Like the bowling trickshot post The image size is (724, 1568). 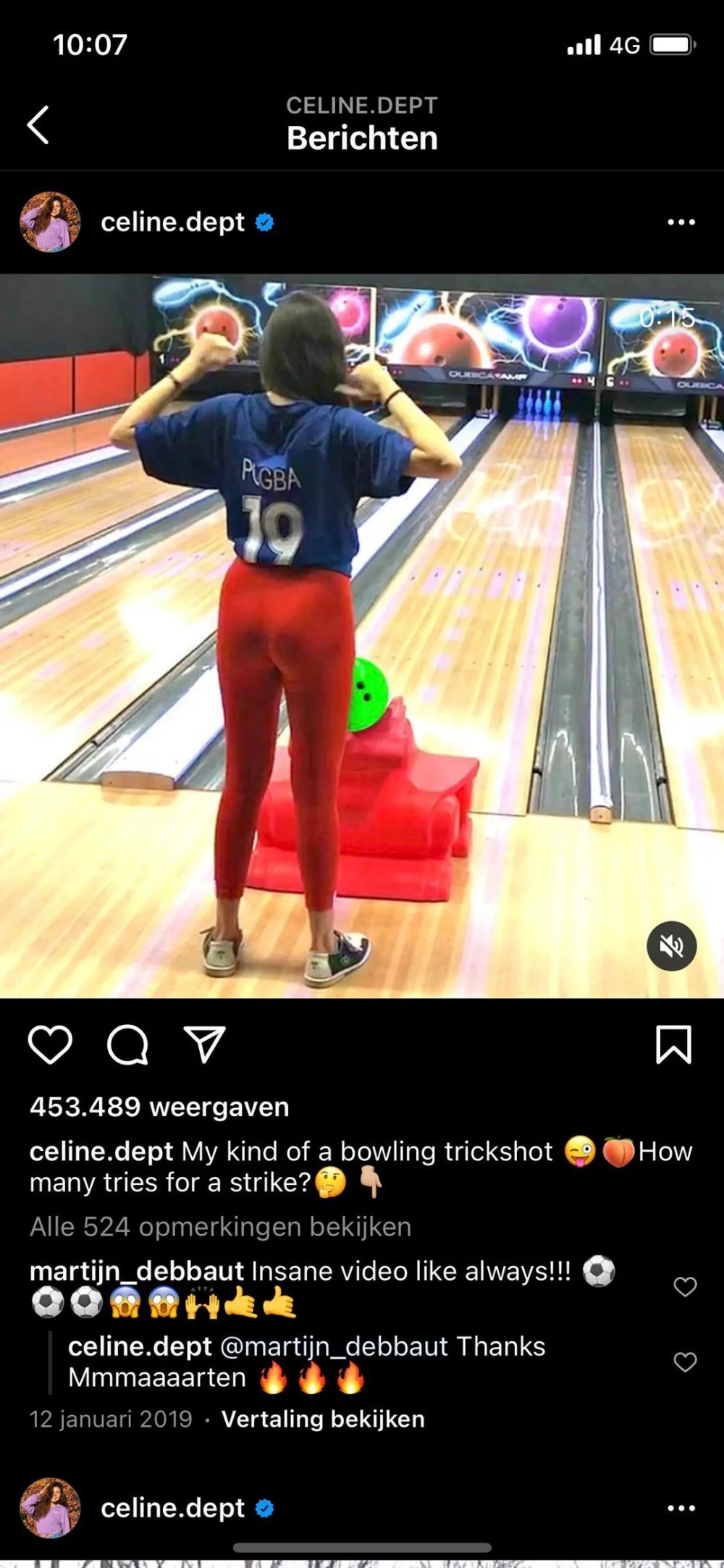(x=50, y=1044)
